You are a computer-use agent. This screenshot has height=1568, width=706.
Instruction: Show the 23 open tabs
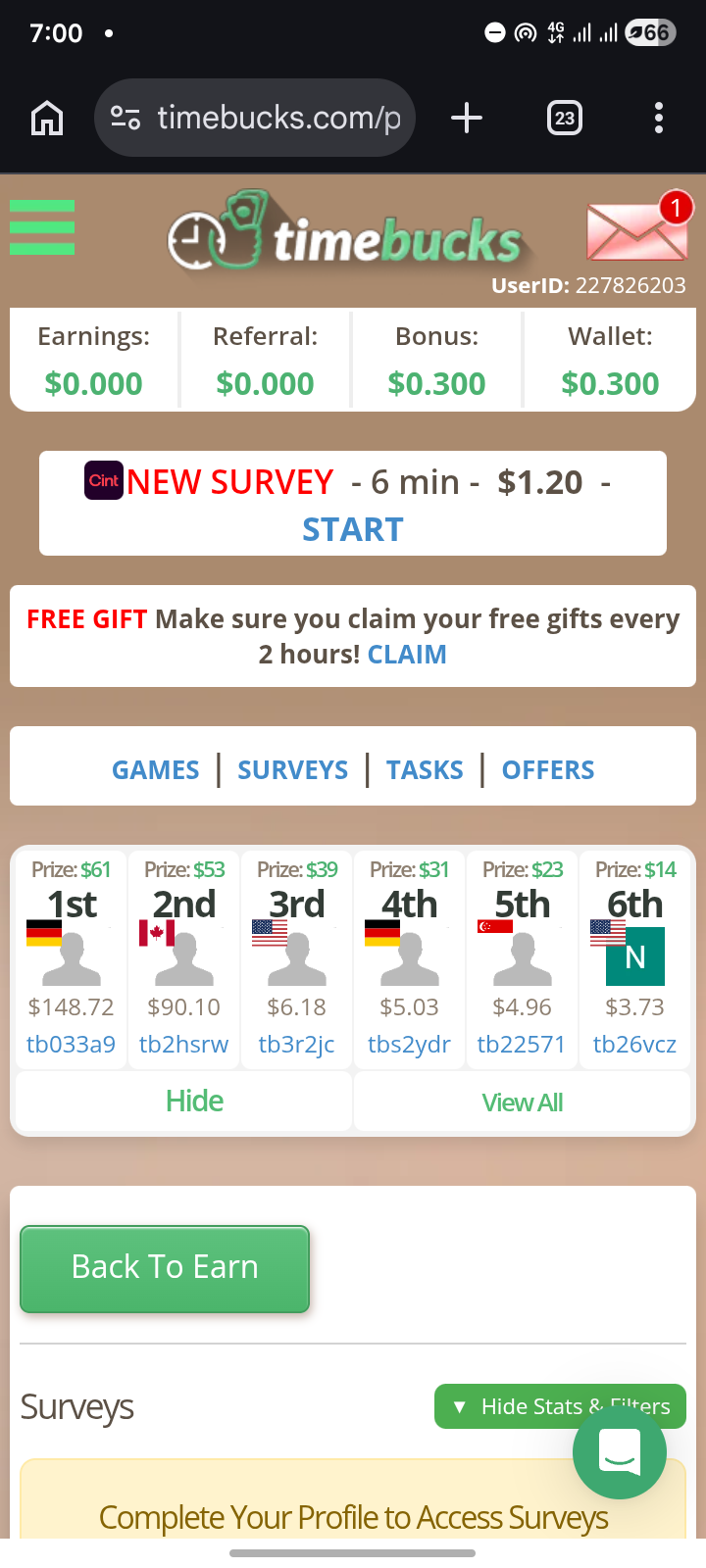tap(564, 119)
